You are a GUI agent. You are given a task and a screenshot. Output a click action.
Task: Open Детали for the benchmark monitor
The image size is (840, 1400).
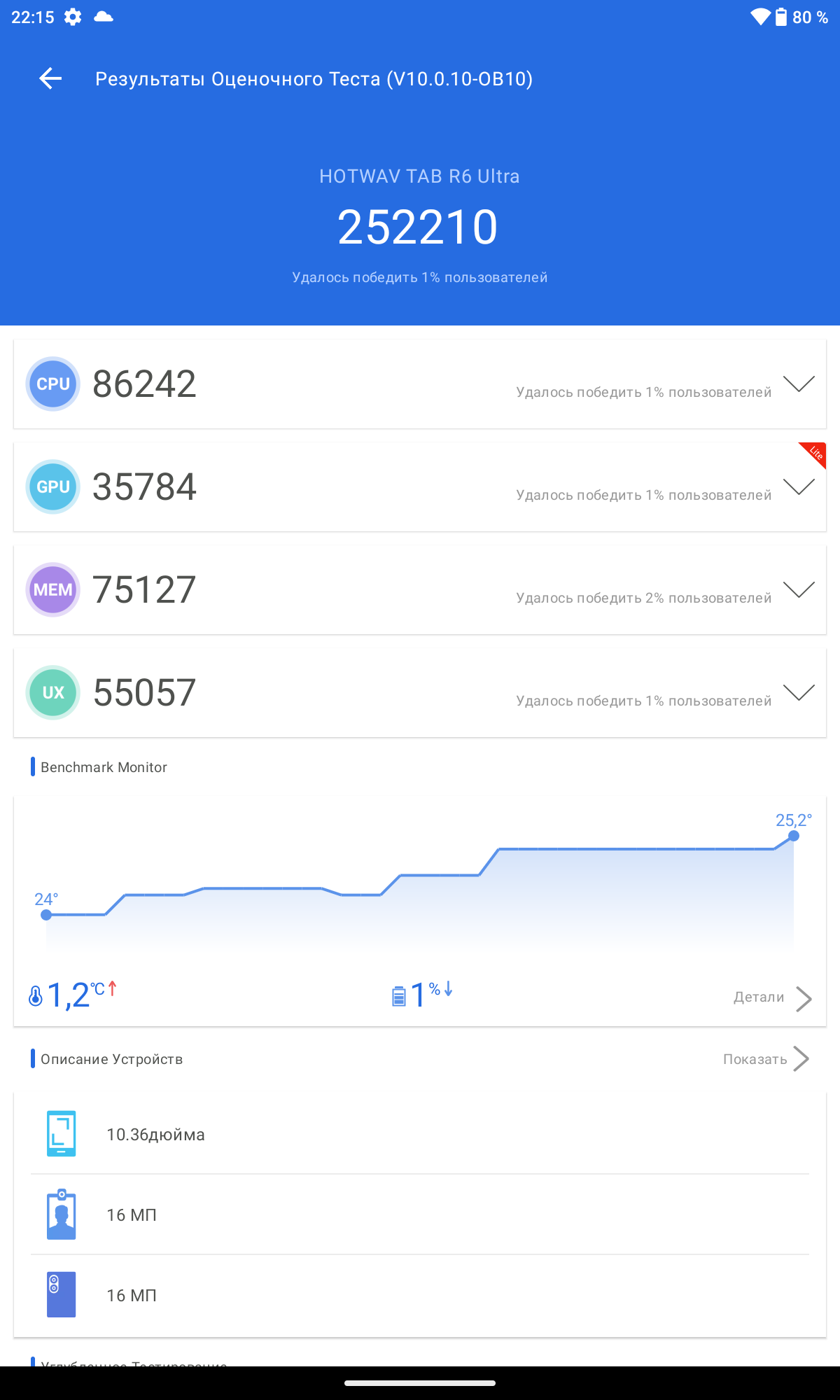point(771,997)
